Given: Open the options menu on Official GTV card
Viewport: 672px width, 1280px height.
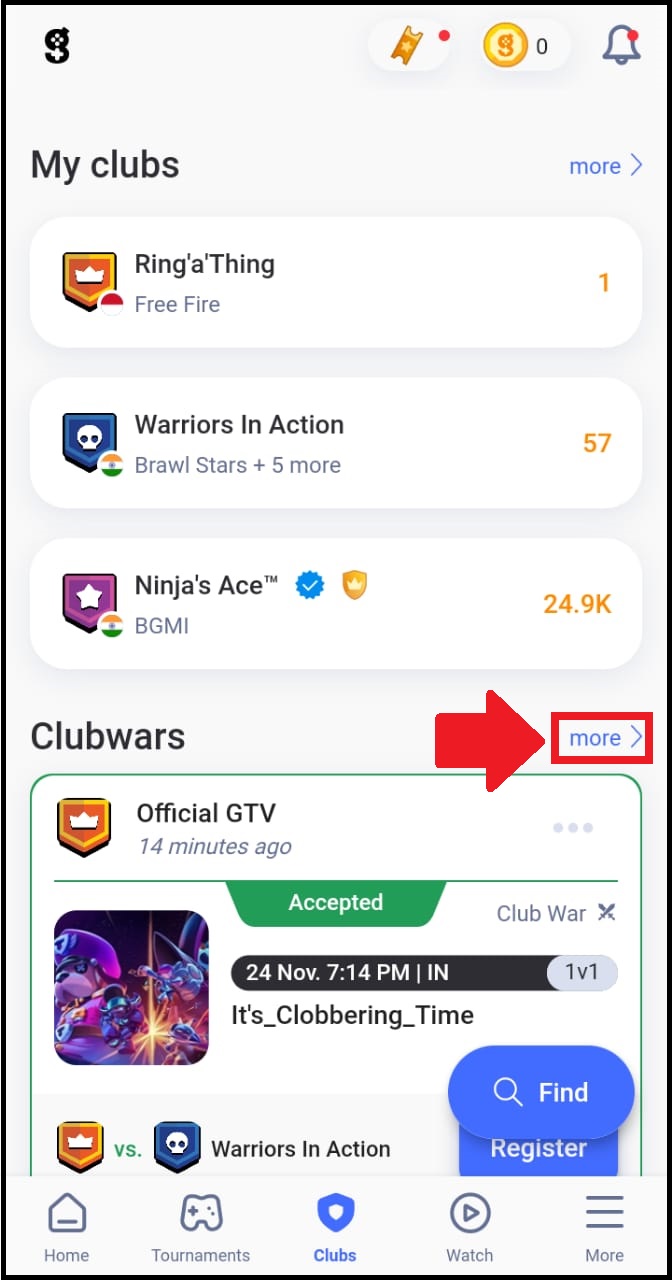Looking at the screenshot, I should (x=573, y=828).
